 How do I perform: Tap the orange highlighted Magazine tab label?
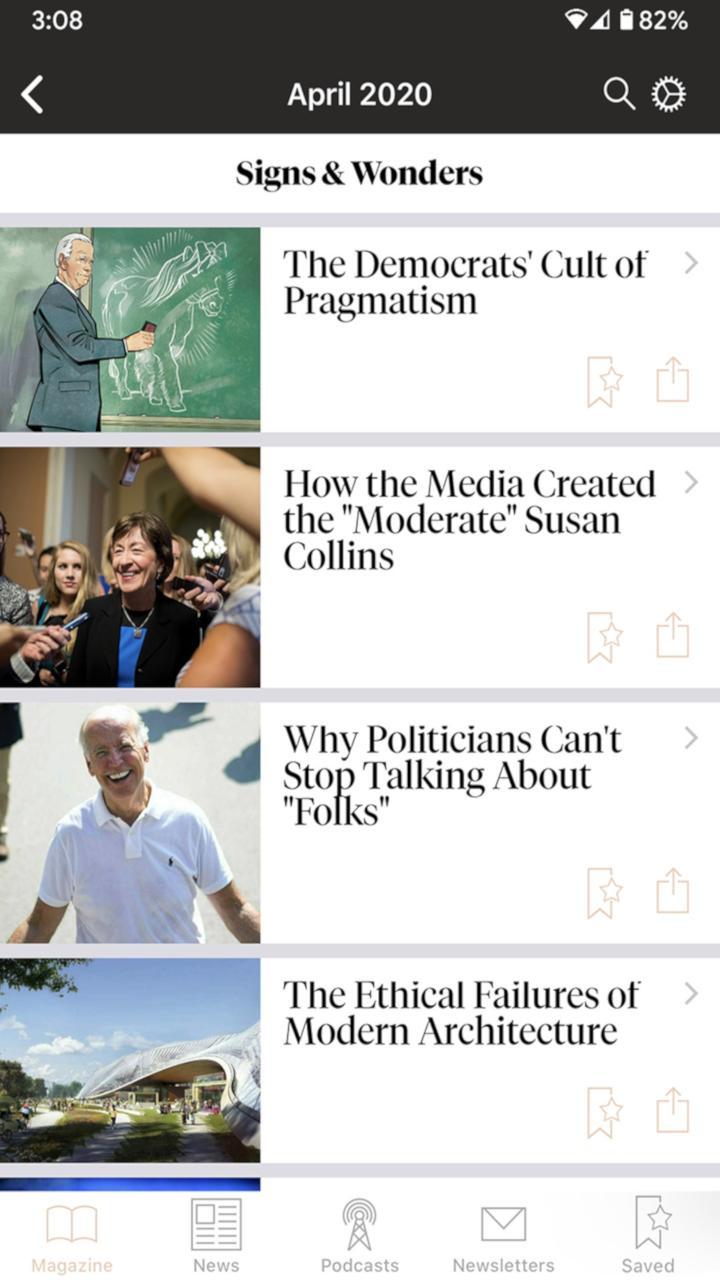pyautogui.click(x=71, y=1264)
